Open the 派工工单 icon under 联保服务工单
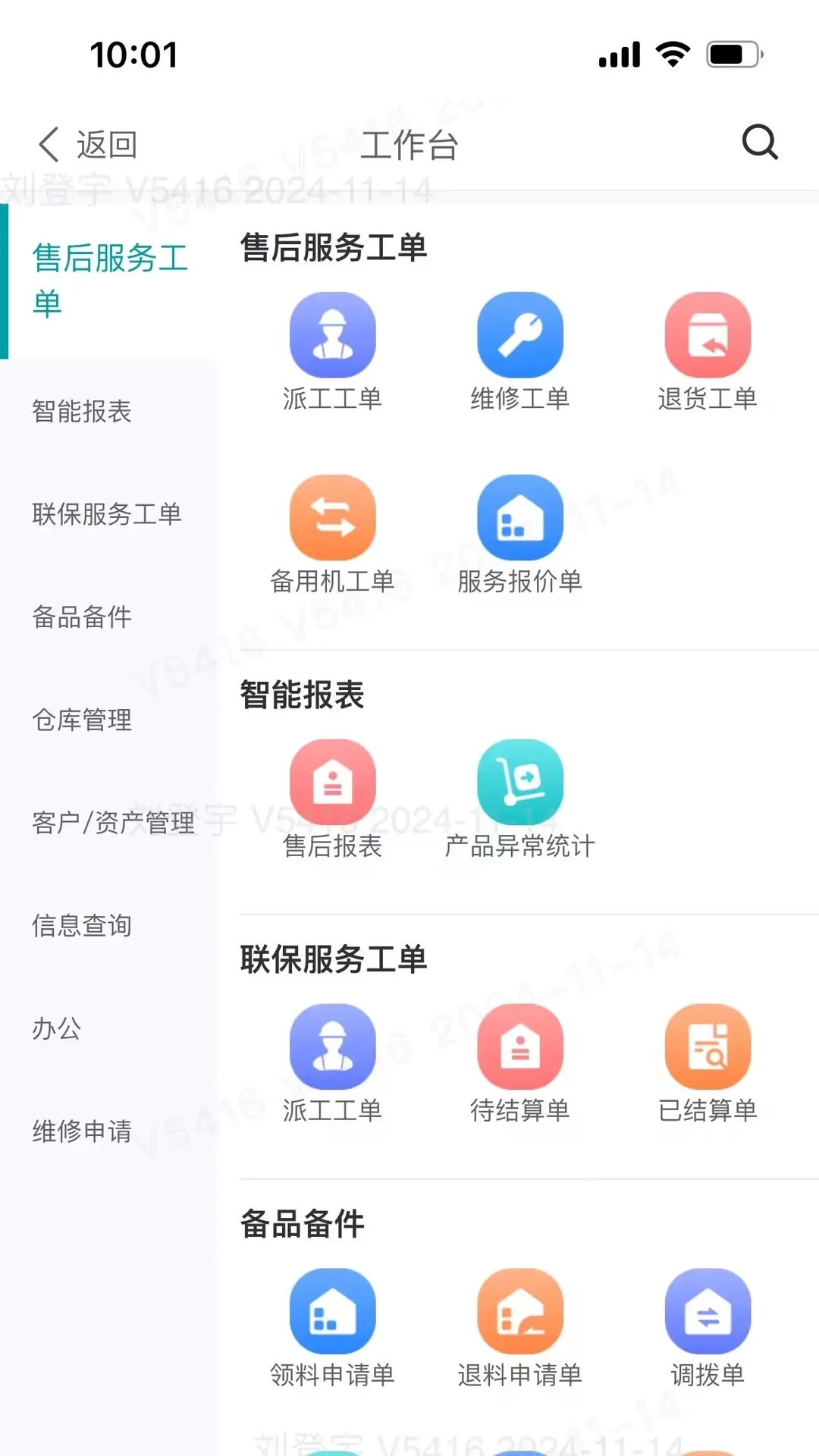This screenshot has width=819, height=1456. 333,1048
